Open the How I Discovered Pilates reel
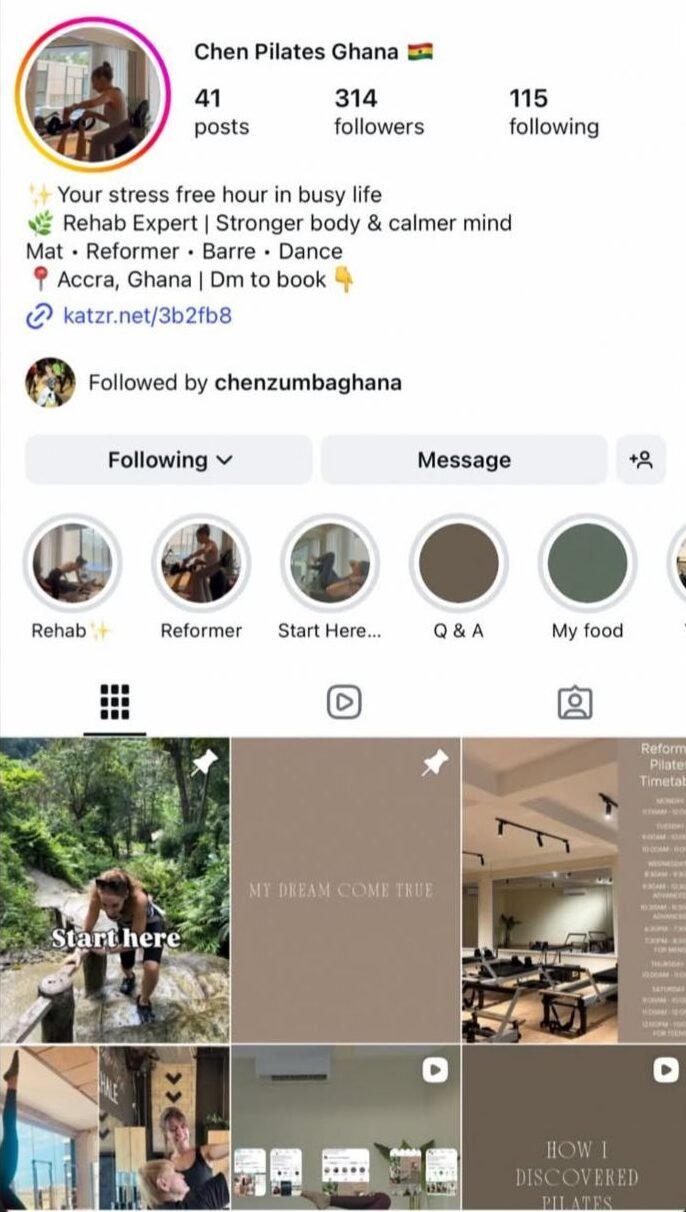Image resolution: width=686 pixels, height=1212 pixels. (x=574, y=1130)
